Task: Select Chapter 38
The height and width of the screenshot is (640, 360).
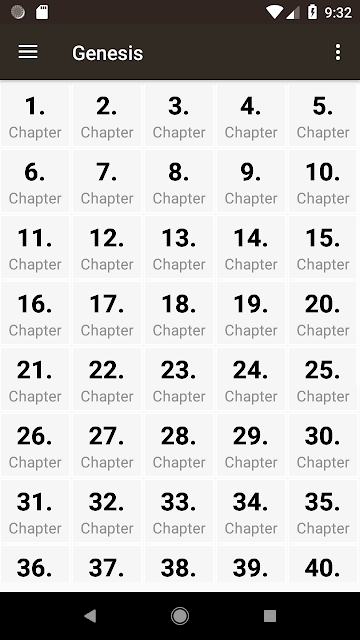Action: point(179,564)
